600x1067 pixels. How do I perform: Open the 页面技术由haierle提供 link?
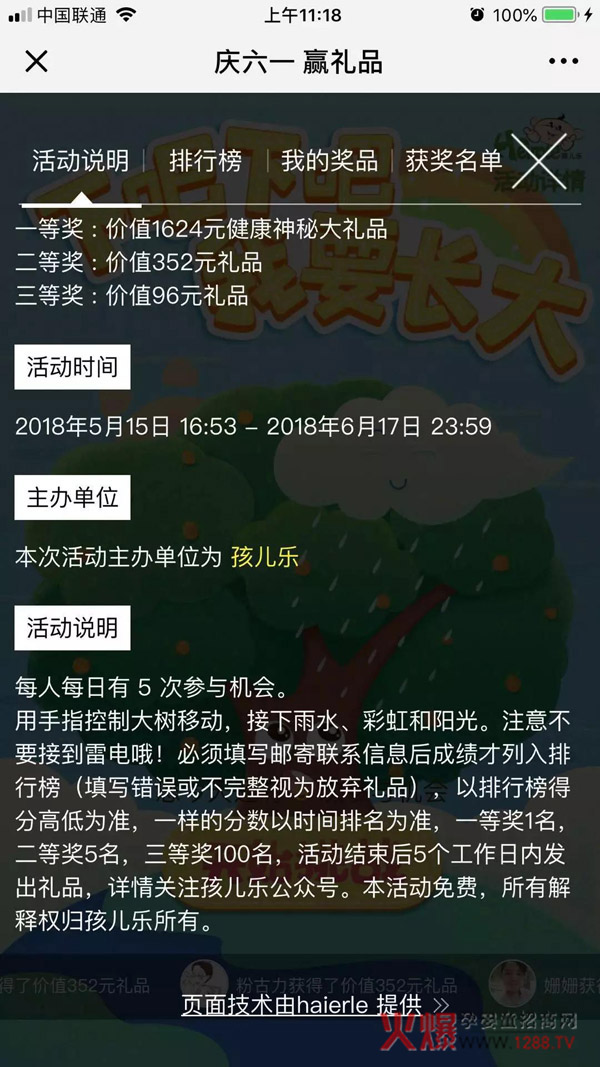coord(315,1005)
